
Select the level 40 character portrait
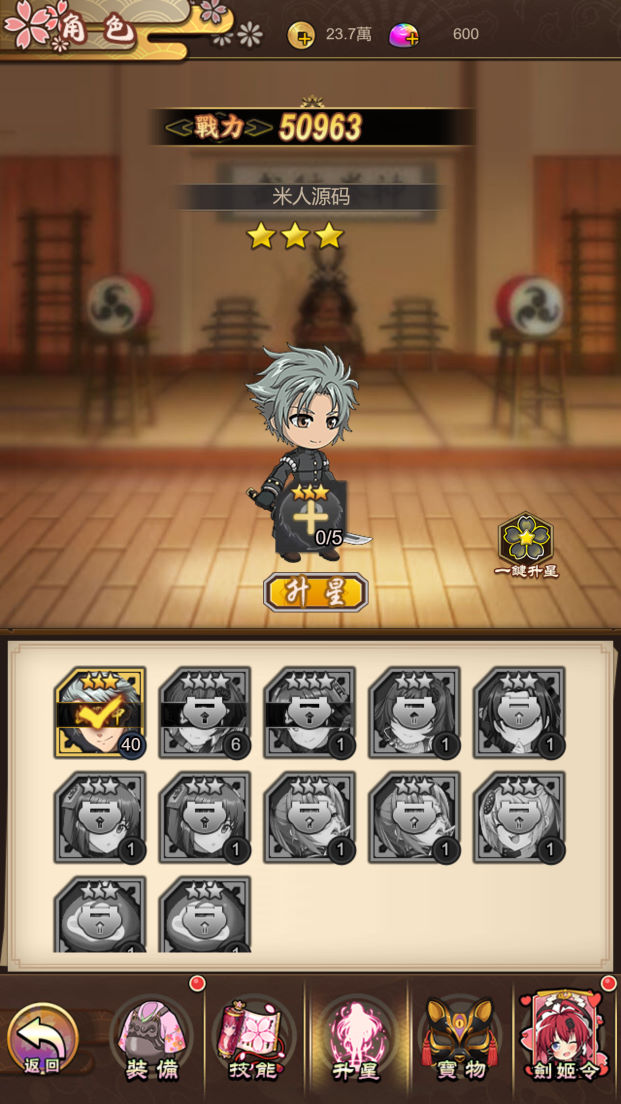pyautogui.click(x=100, y=712)
